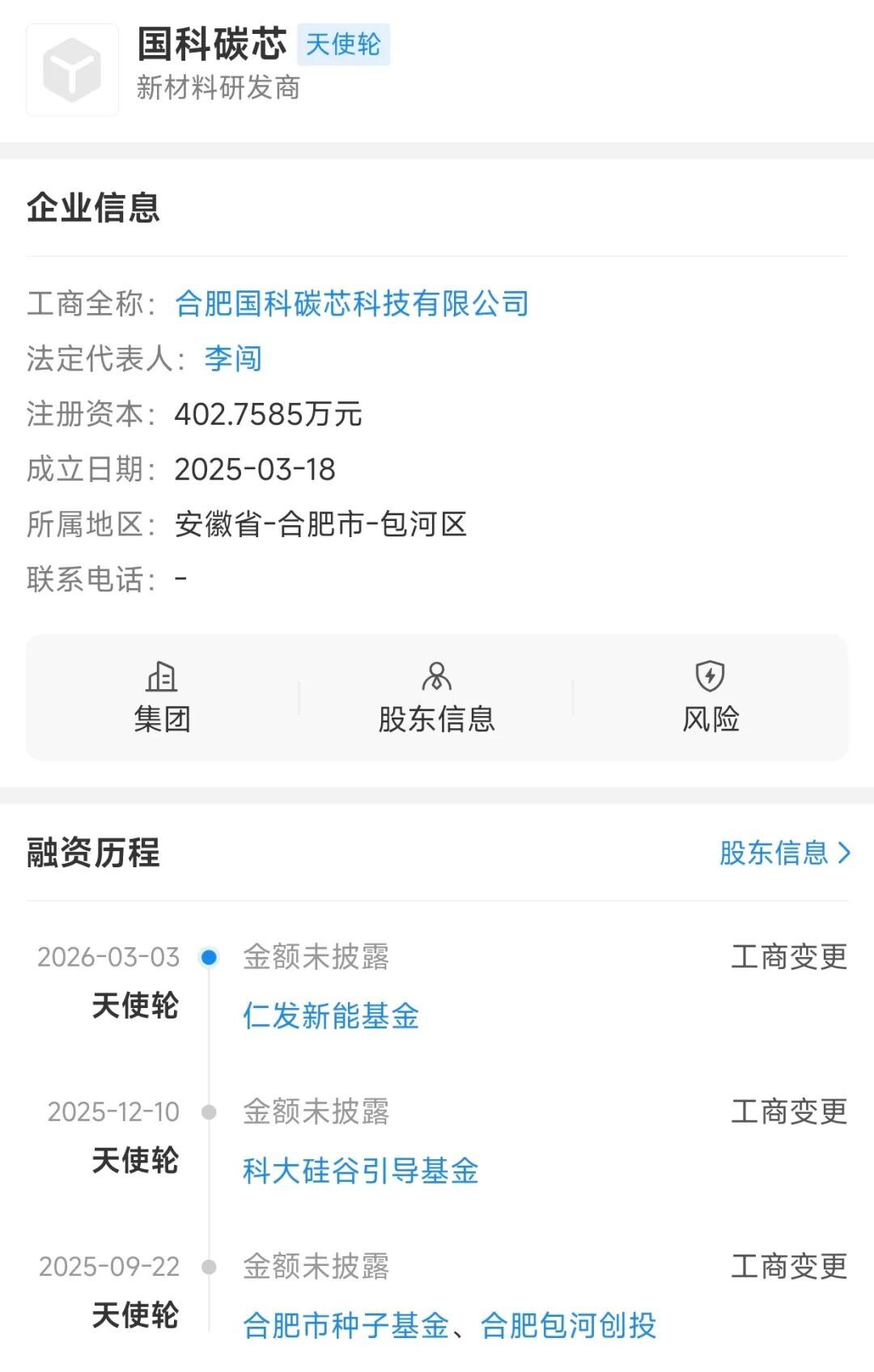Screen dimensions: 874x1372
Task: Open legal representative 李闯's profile
Action: click(x=233, y=358)
